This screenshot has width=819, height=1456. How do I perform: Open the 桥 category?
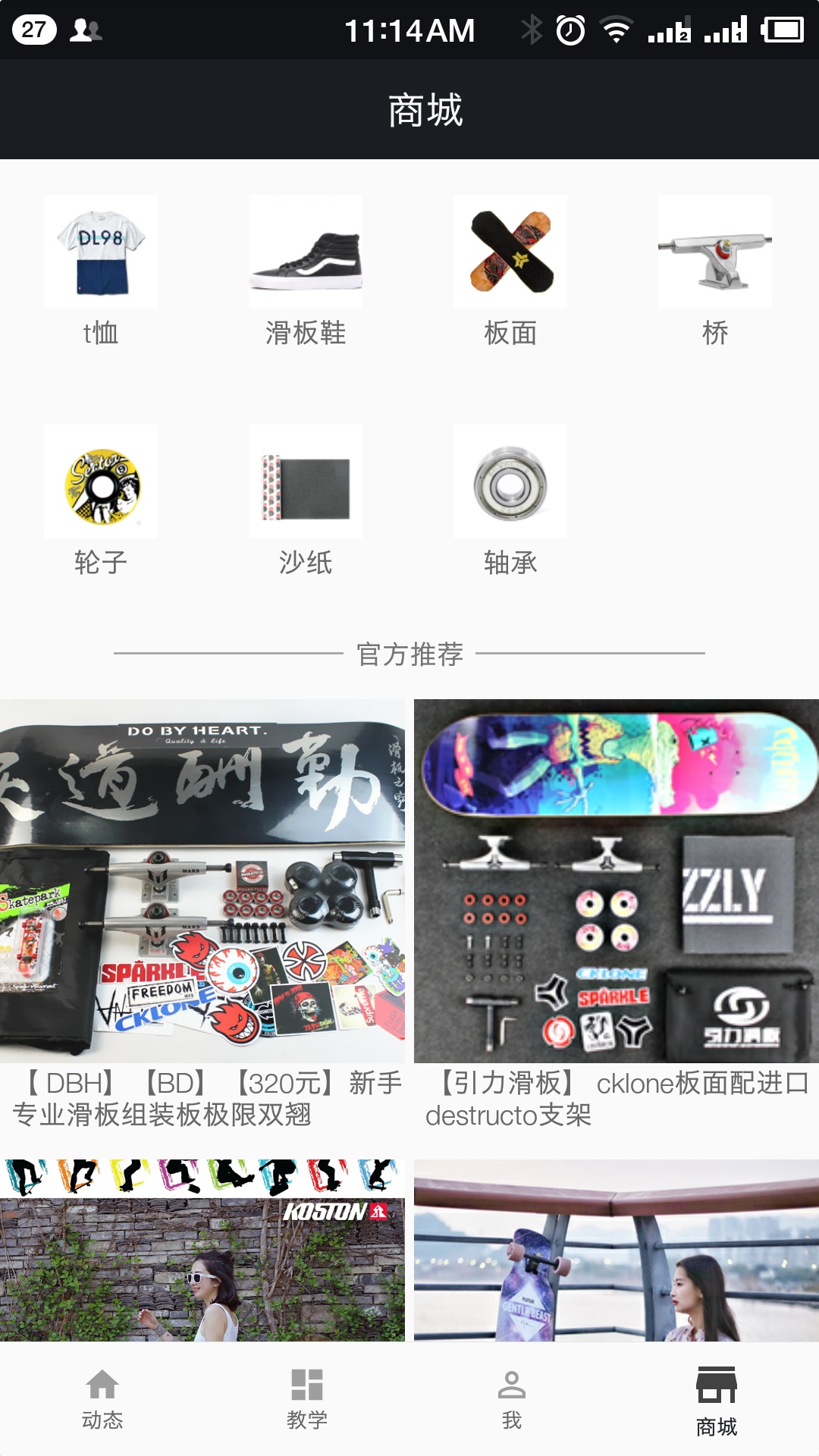point(715,271)
